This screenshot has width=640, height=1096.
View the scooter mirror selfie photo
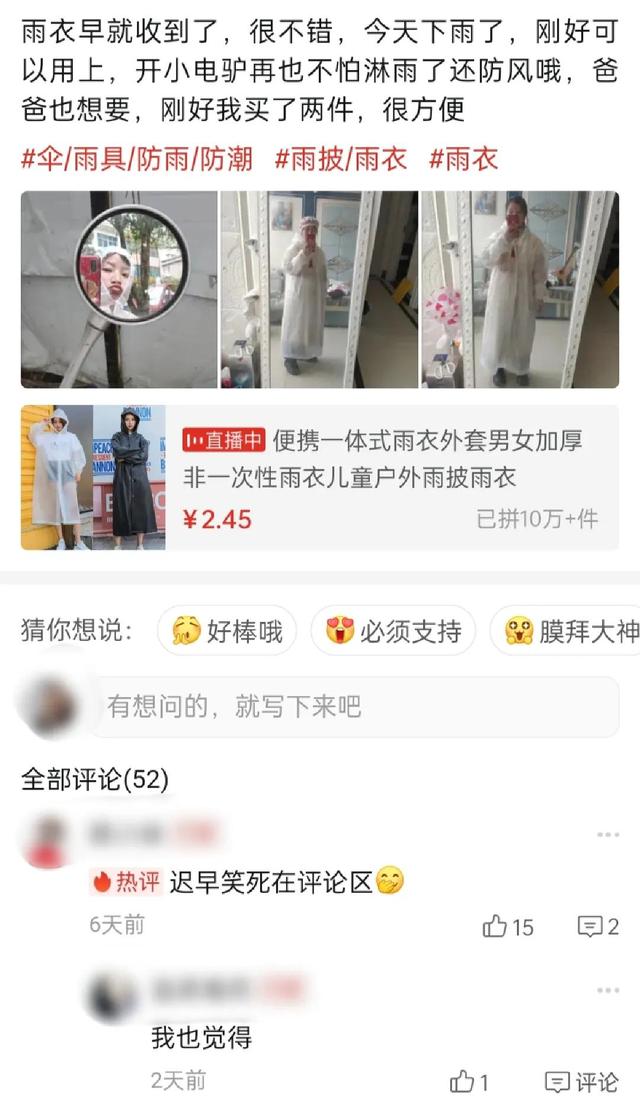[x=119, y=289]
